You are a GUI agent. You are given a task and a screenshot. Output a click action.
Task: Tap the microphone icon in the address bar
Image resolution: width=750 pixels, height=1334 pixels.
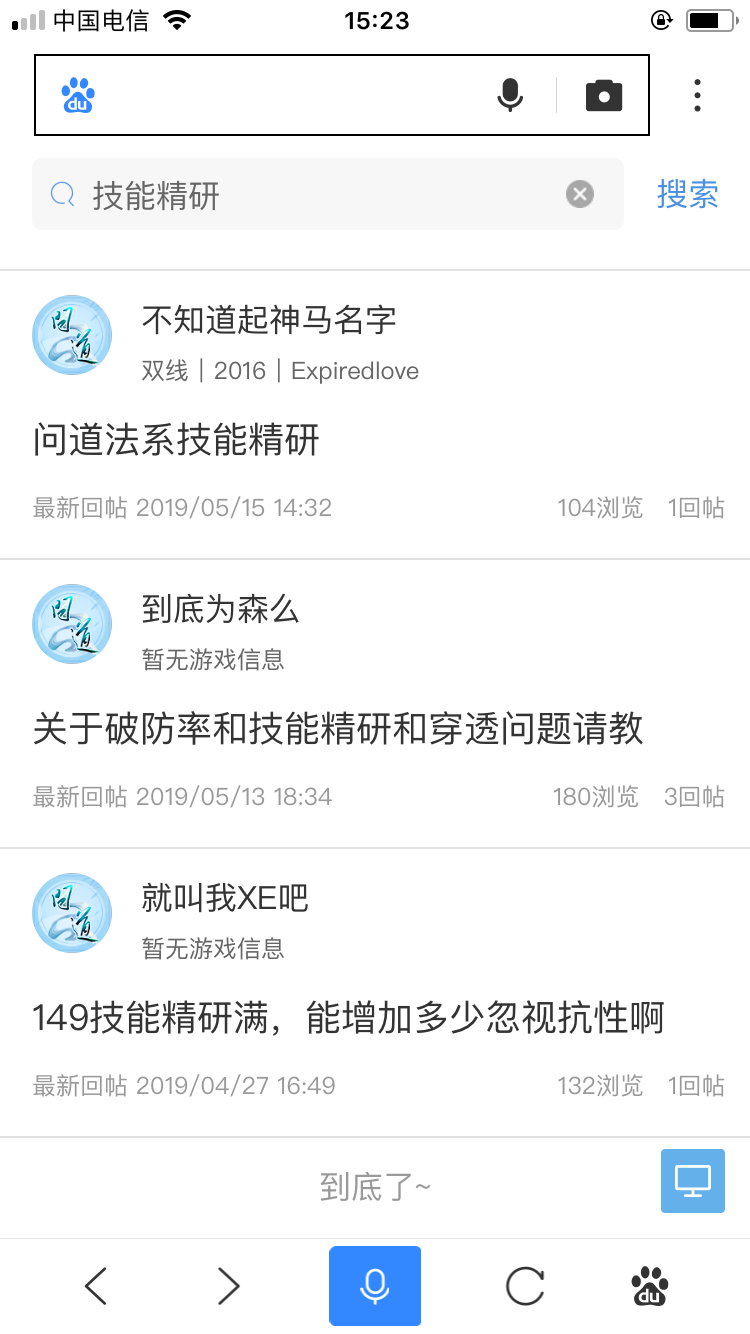[510, 95]
